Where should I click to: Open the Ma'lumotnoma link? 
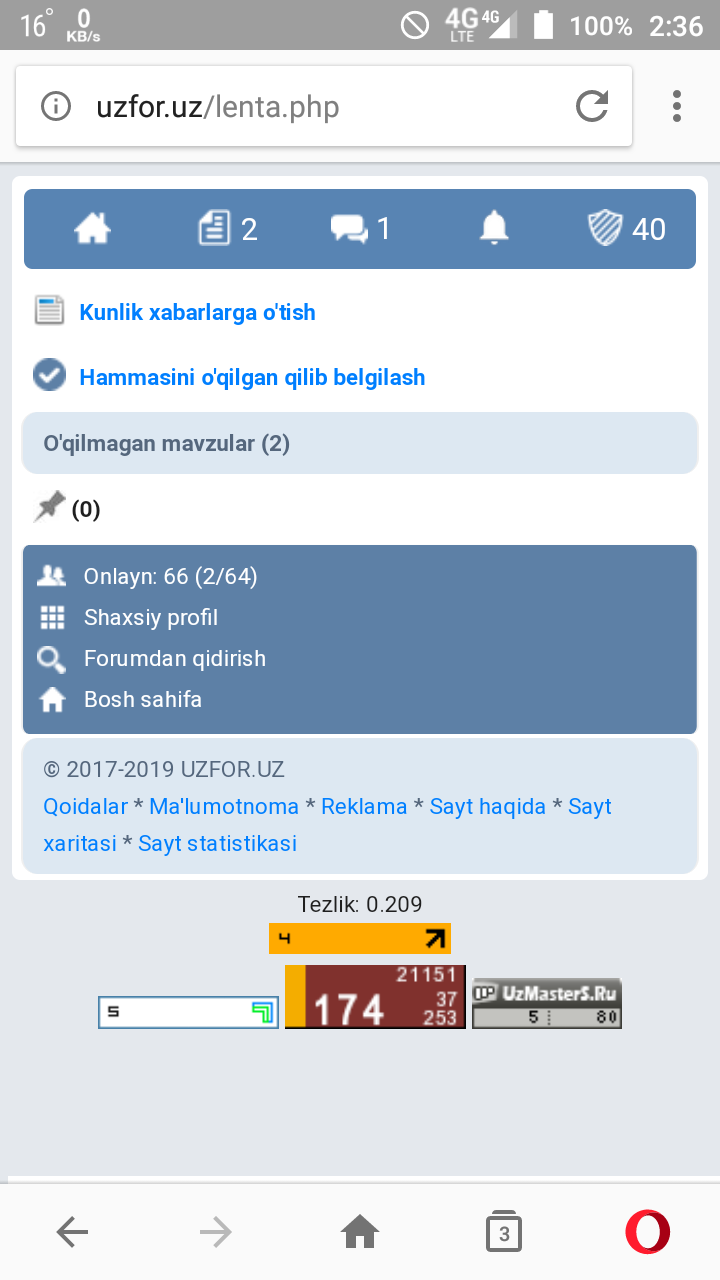pyautogui.click(x=224, y=806)
